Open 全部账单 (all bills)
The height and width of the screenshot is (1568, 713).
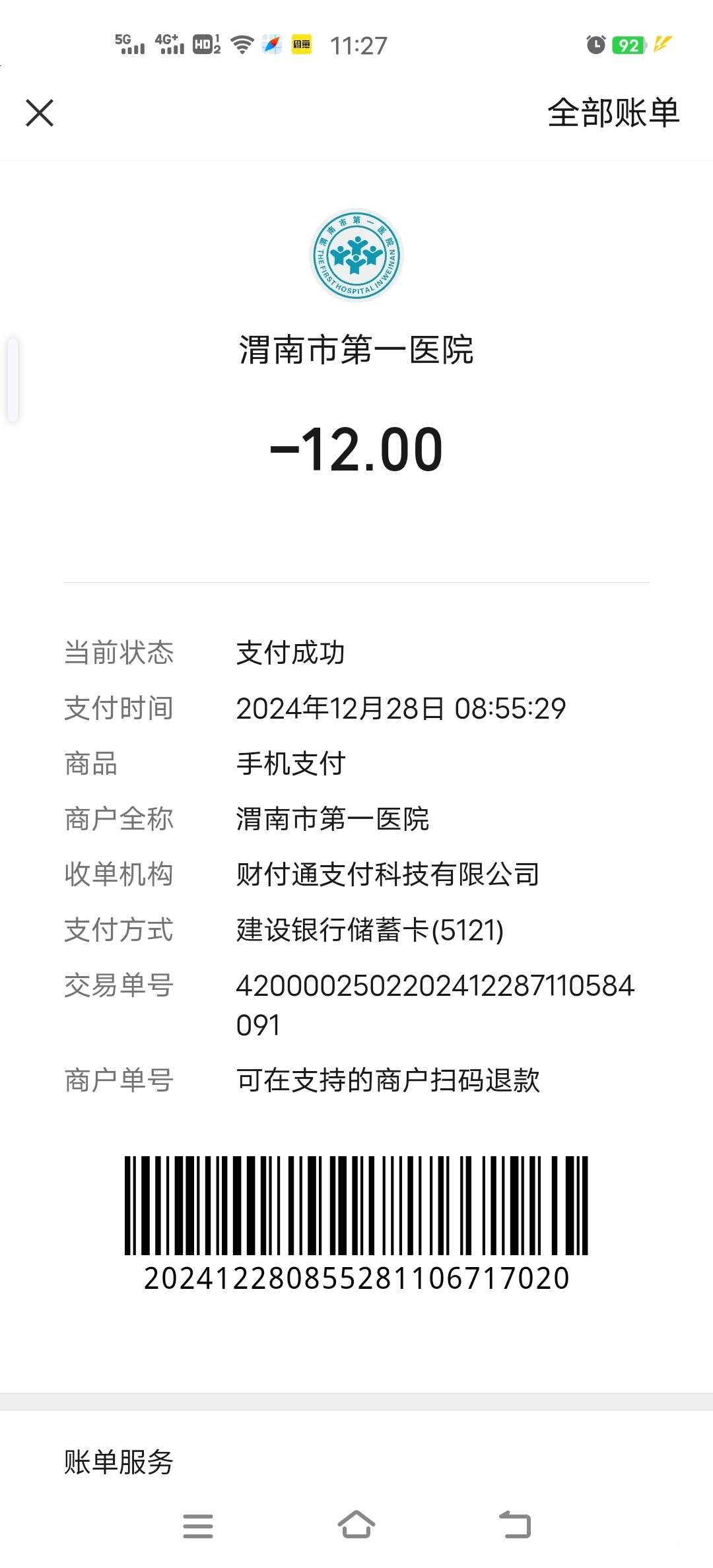coord(613,113)
